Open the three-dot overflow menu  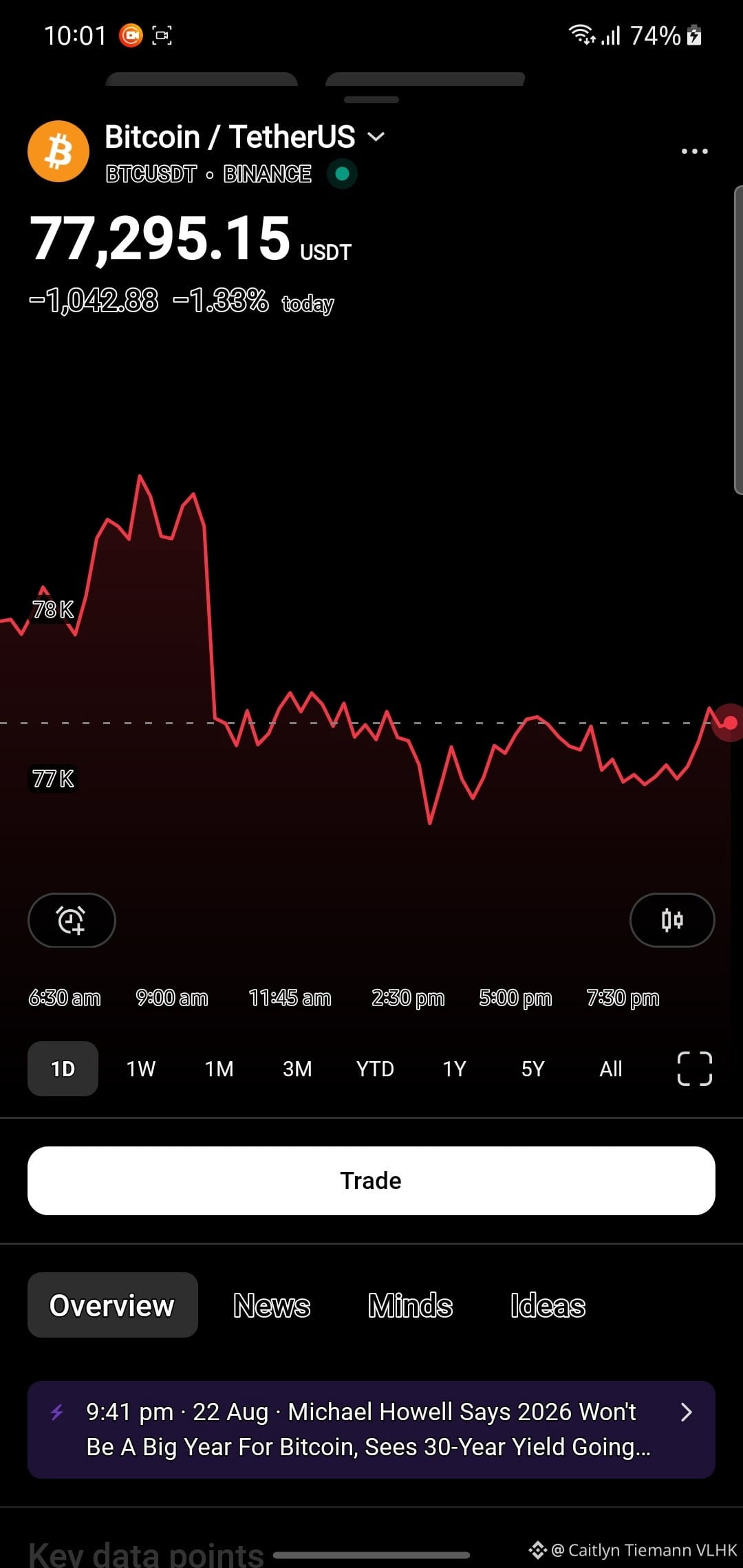point(694,151)
